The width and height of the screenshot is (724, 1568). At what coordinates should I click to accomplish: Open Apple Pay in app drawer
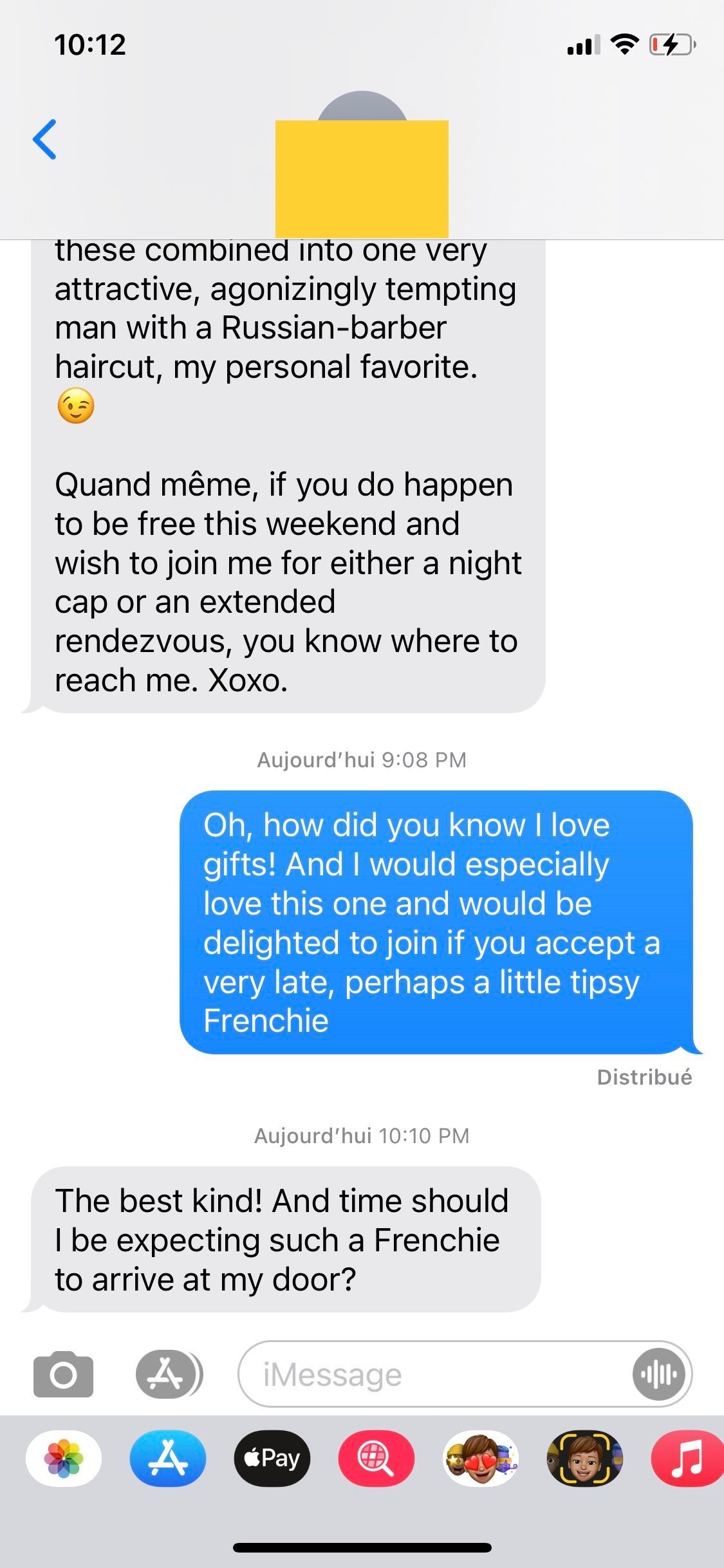pos(272,1459)
